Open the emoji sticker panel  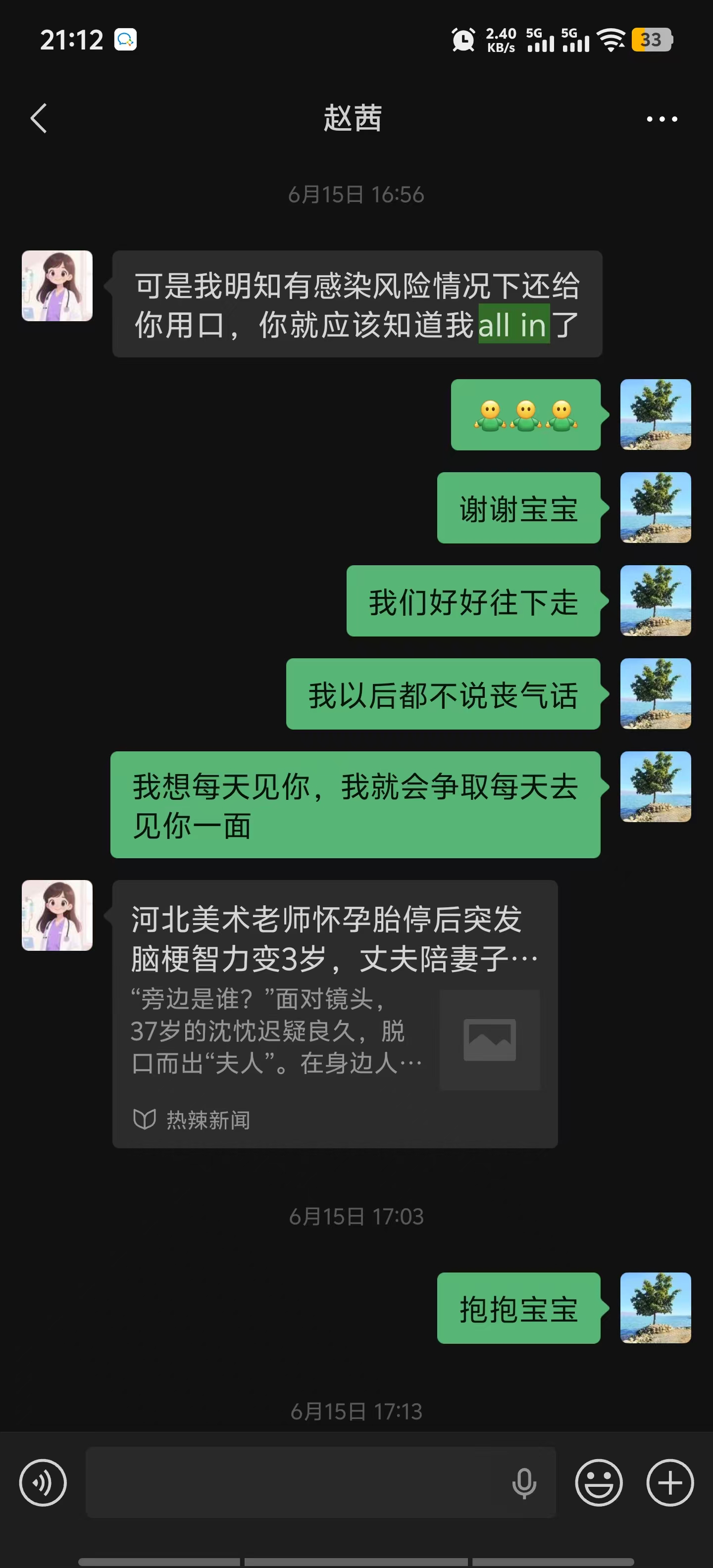pos(599,1482)
